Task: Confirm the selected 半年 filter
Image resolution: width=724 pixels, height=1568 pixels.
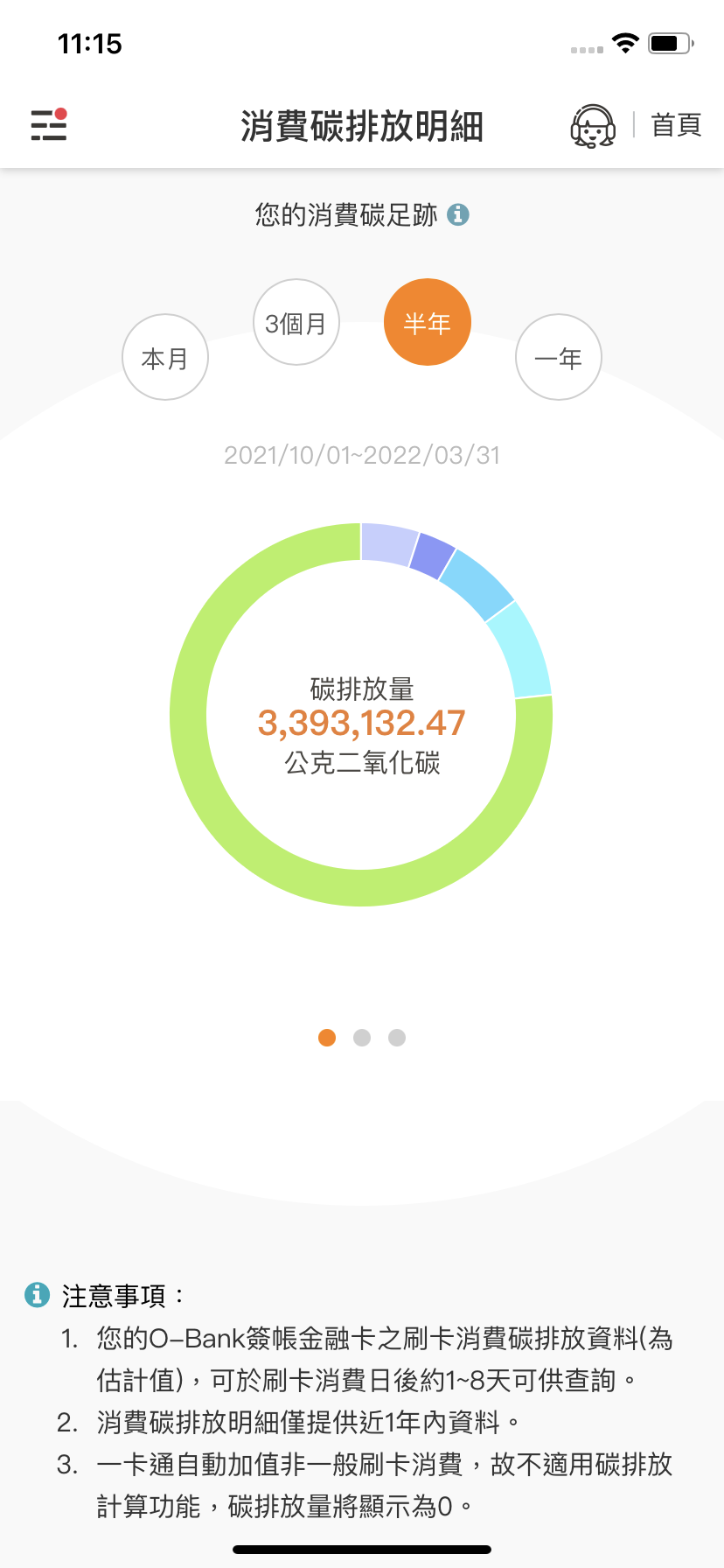Action: (427, 321)
